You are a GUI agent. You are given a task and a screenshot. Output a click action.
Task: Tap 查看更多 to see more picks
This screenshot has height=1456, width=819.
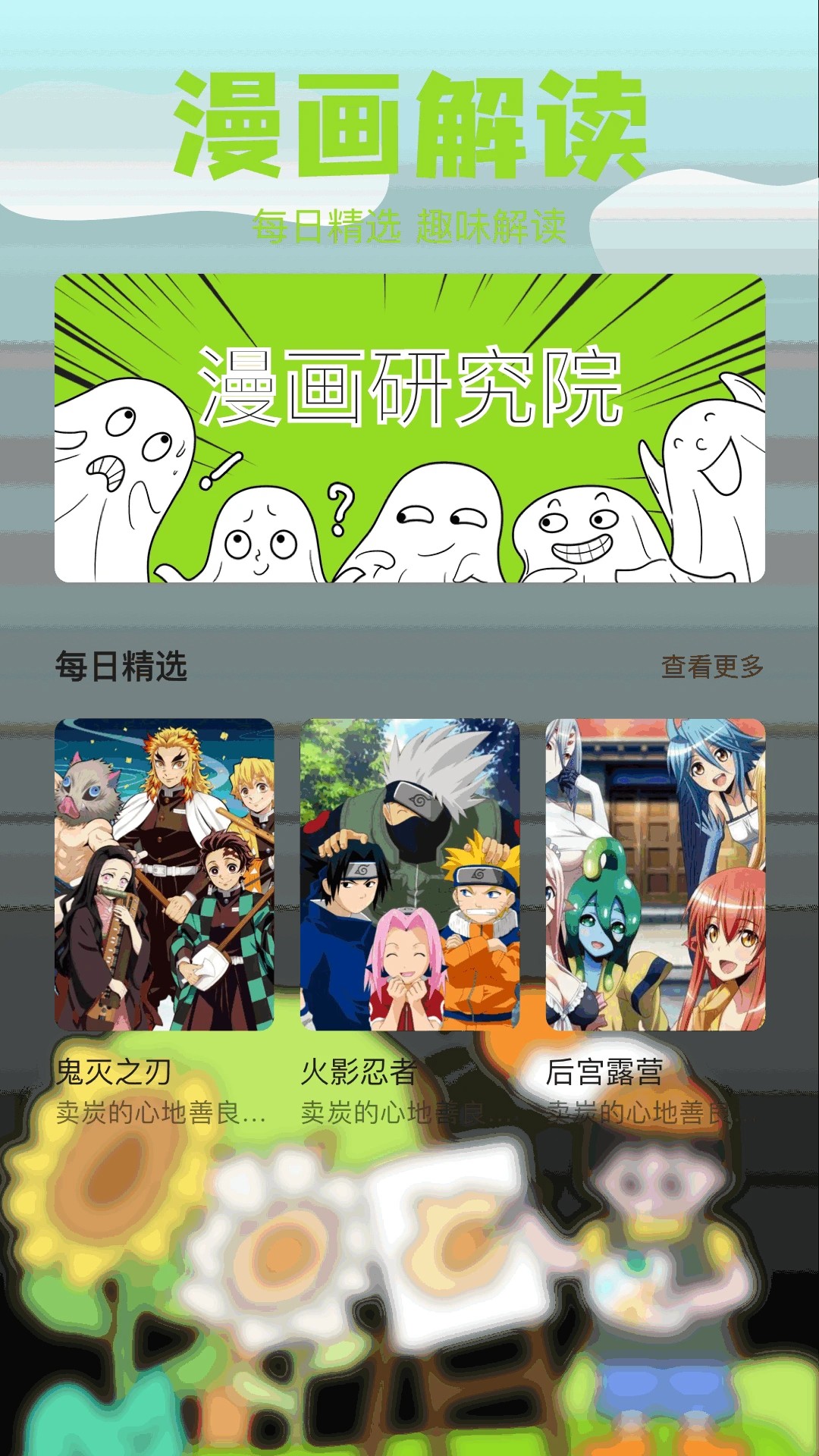tap(712, 667)
